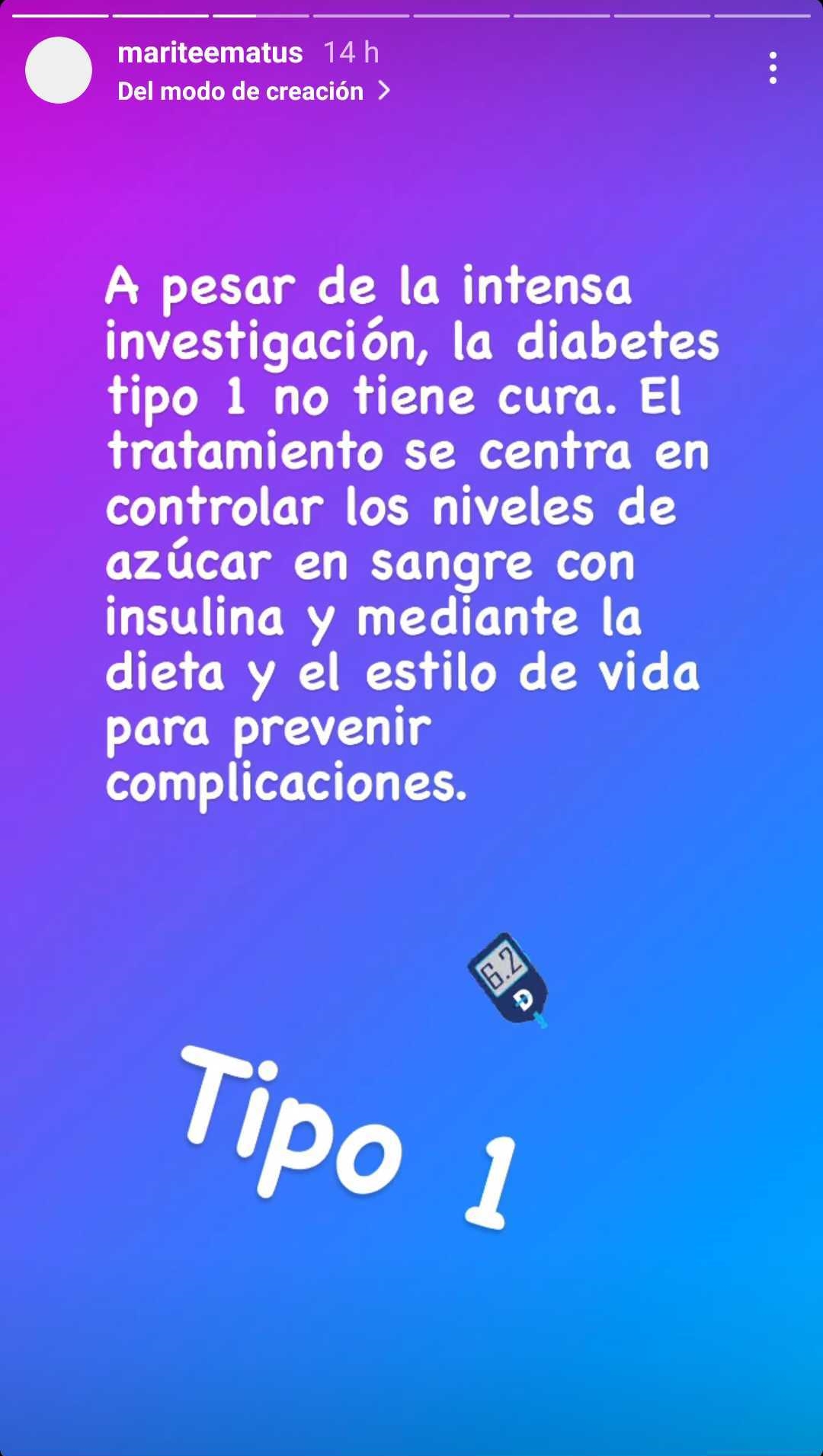
Task: Tap the second story progress bar segment
Action: click(x=160, y=14)
